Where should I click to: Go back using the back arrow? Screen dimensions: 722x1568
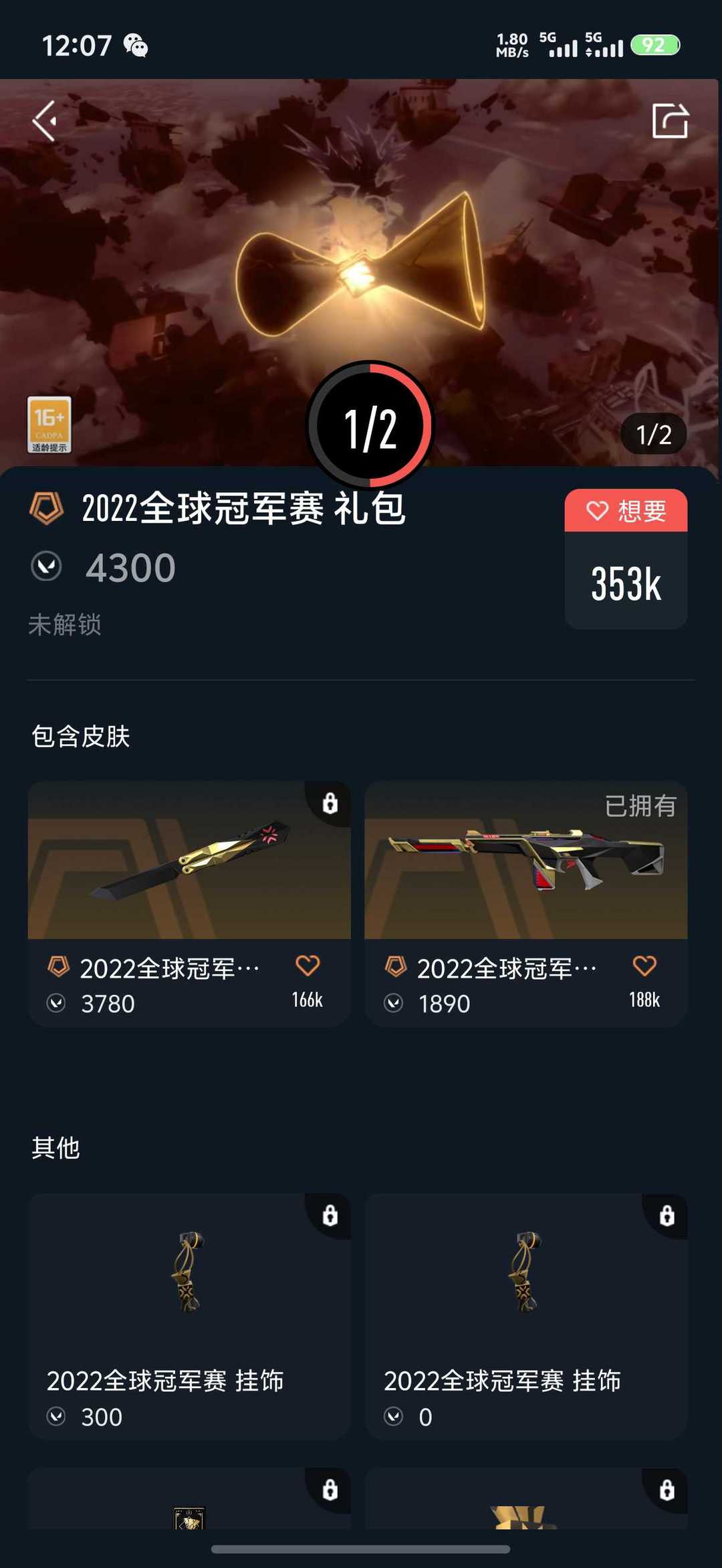click(45, 121)
